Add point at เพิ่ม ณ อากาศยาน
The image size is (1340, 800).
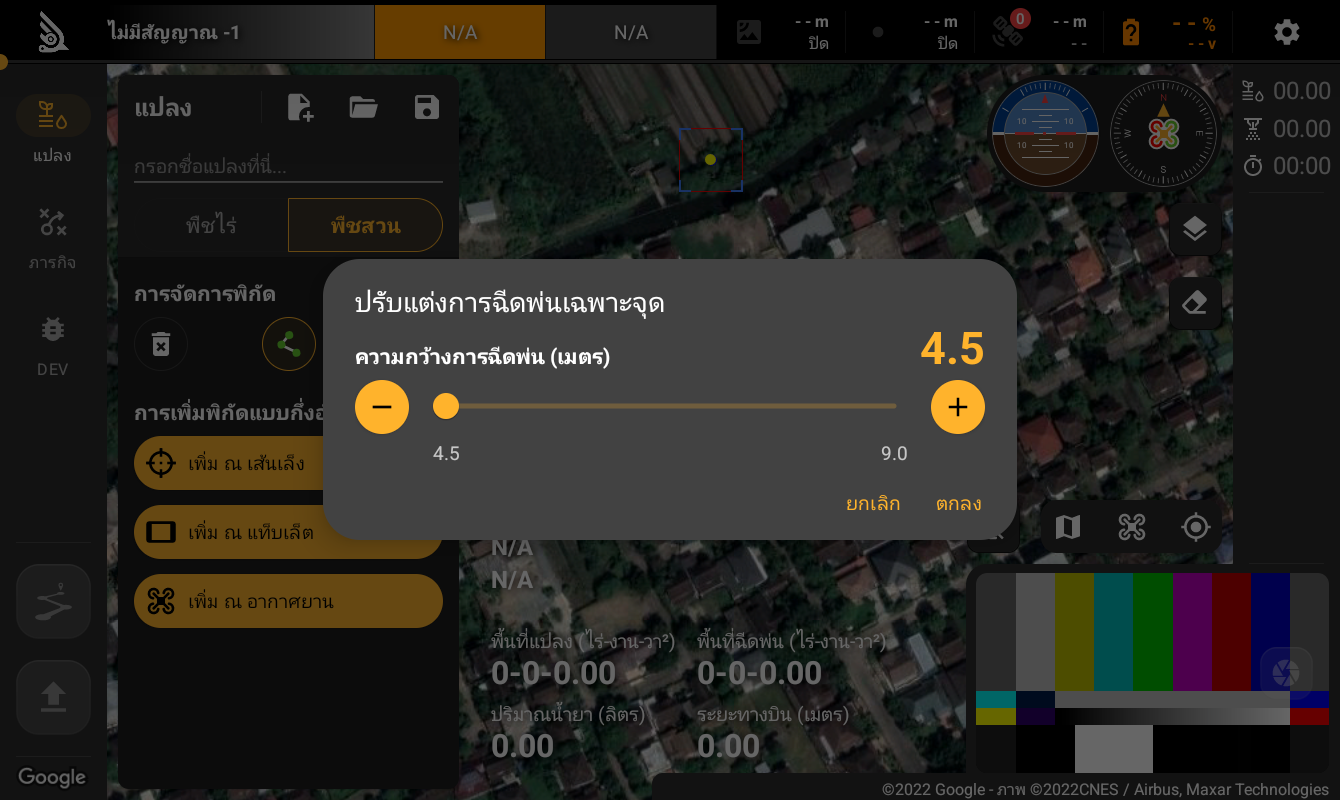[288, 601]
